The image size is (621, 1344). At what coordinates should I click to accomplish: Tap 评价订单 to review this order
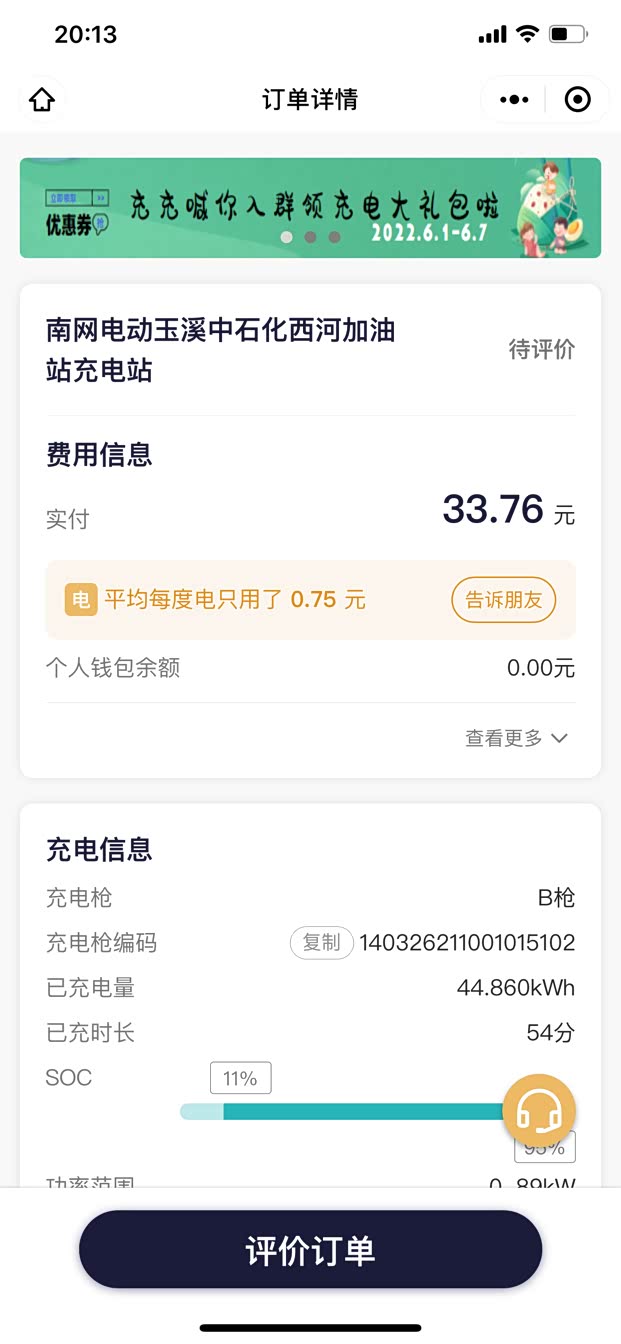pyautogui.click(x=310, y=1250)
